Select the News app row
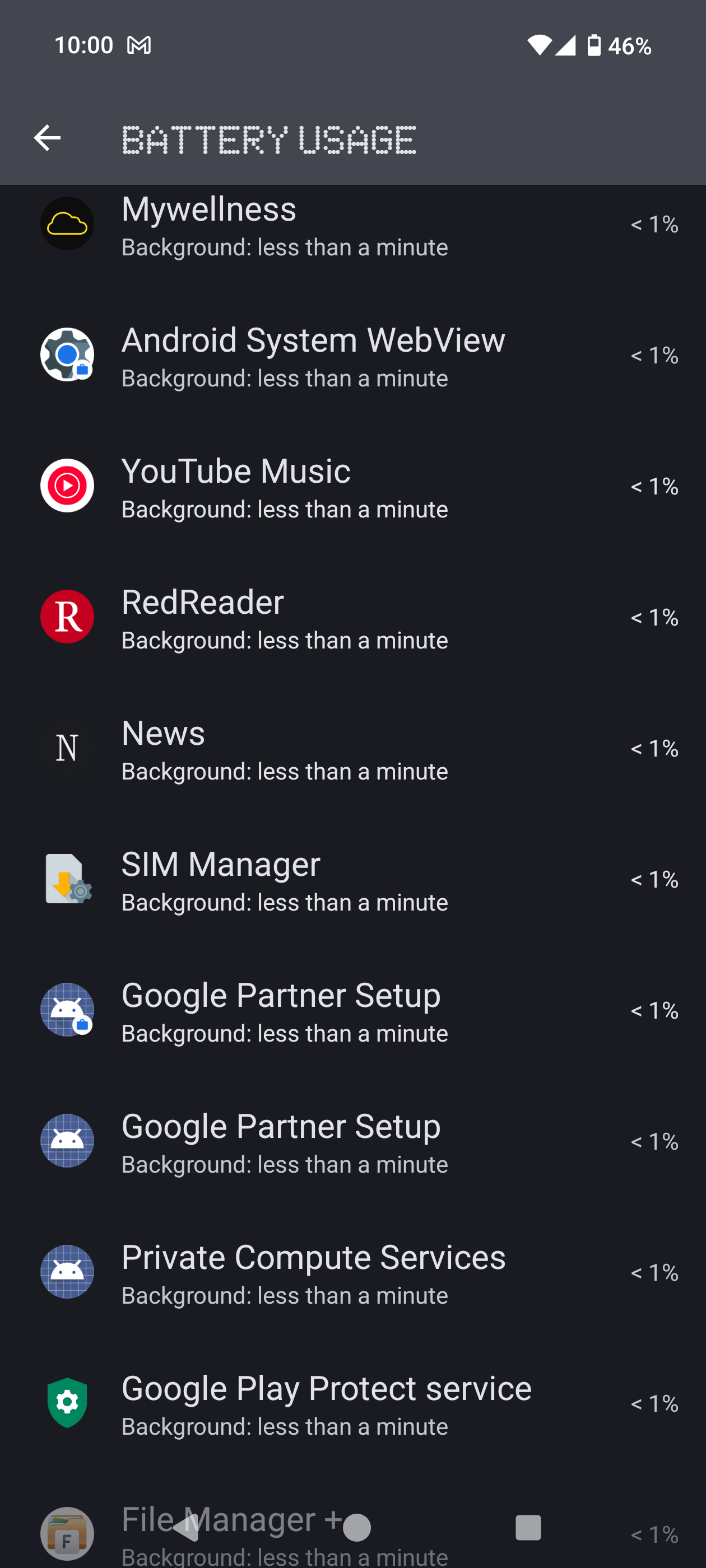This screenshot has width=706, height=1568. pyautogui.click(x=352, y=748)
